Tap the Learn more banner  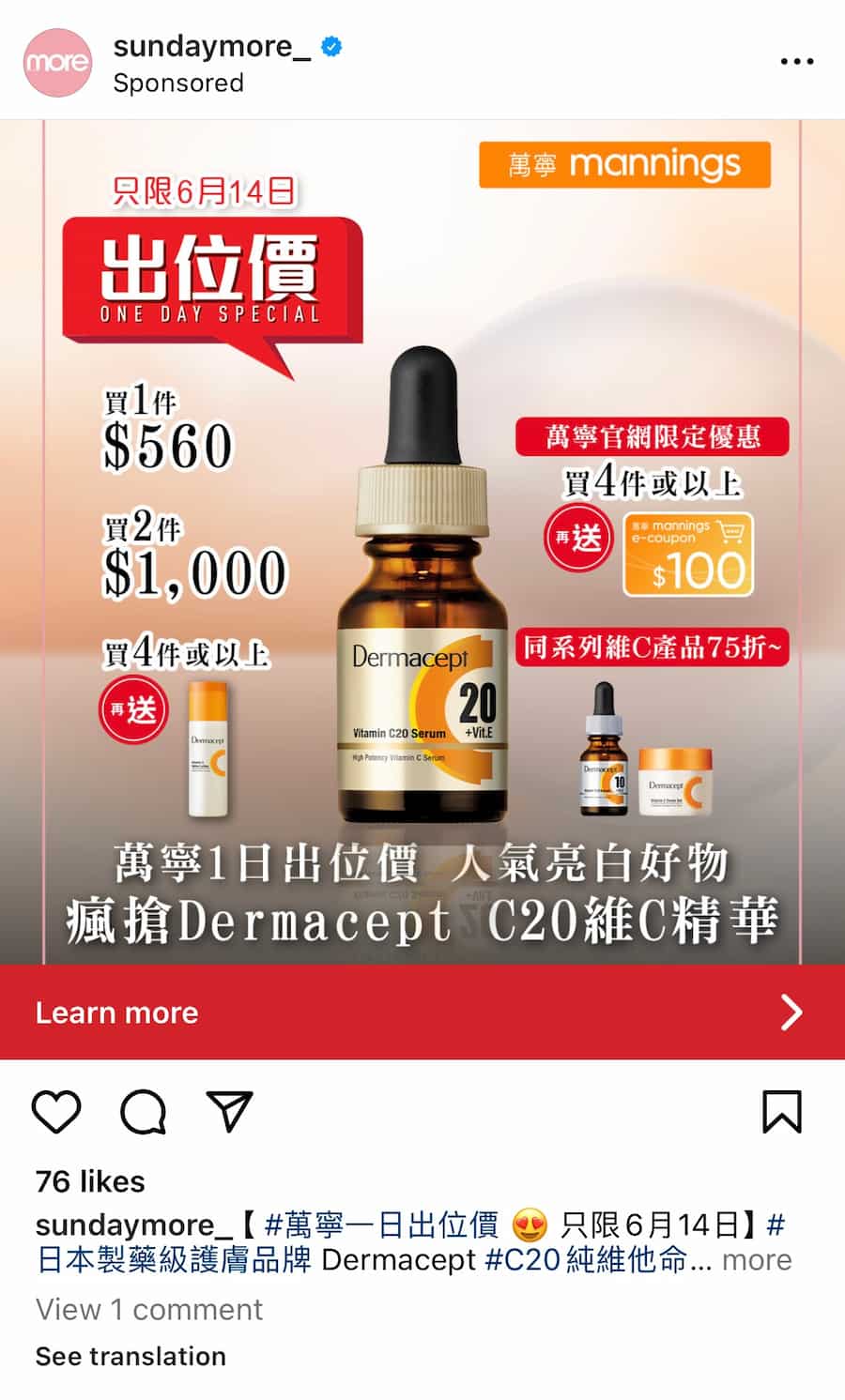[422, 1012]
